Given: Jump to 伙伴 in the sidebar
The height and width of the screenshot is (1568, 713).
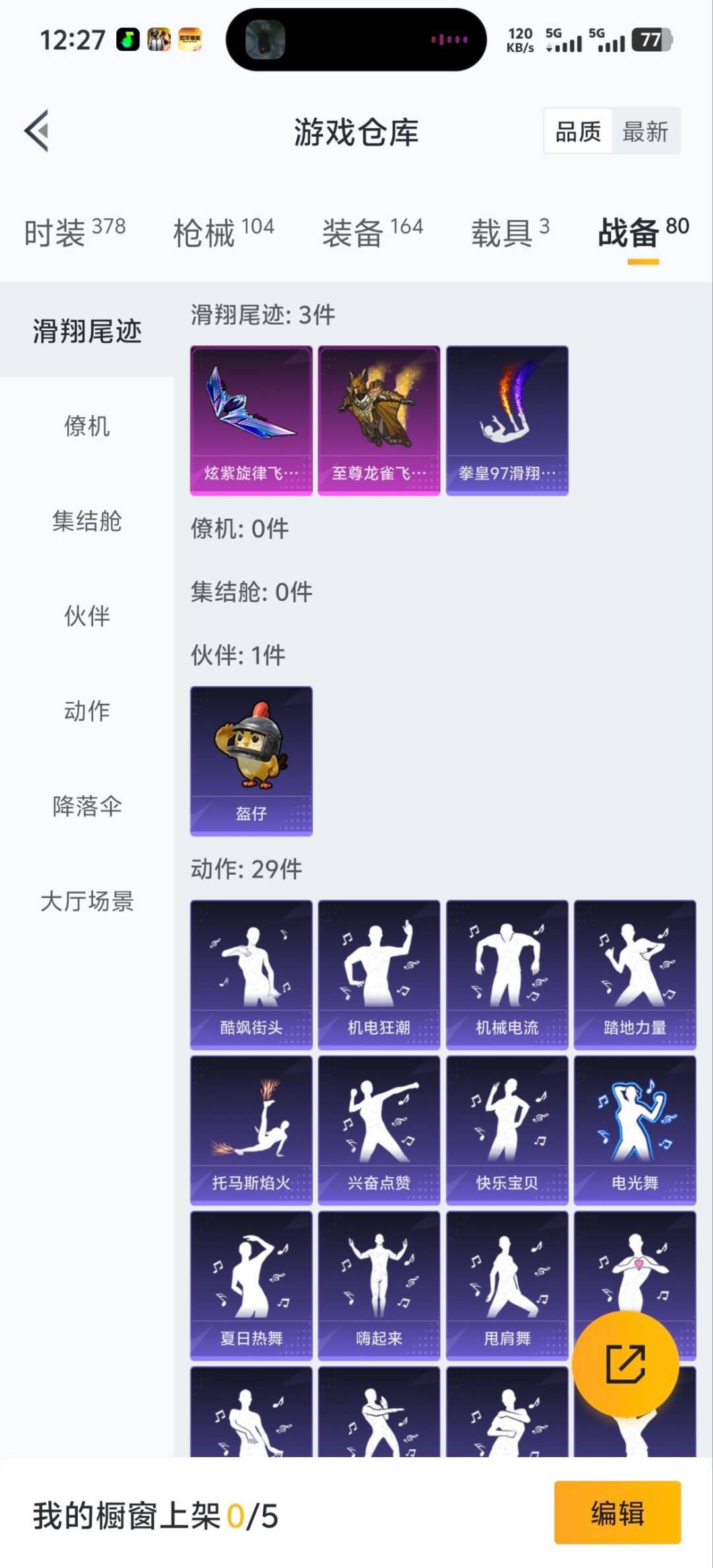Looking at the screenshot, I should pyautogui.click(x=86, y=616).
